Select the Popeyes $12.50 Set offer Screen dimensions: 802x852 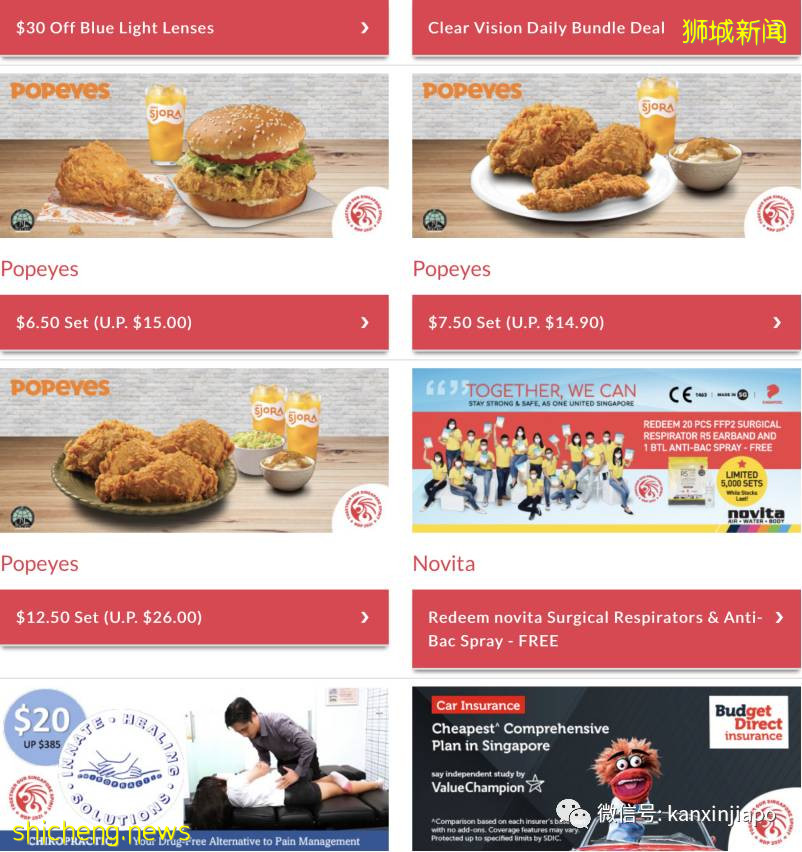[194, 617]
